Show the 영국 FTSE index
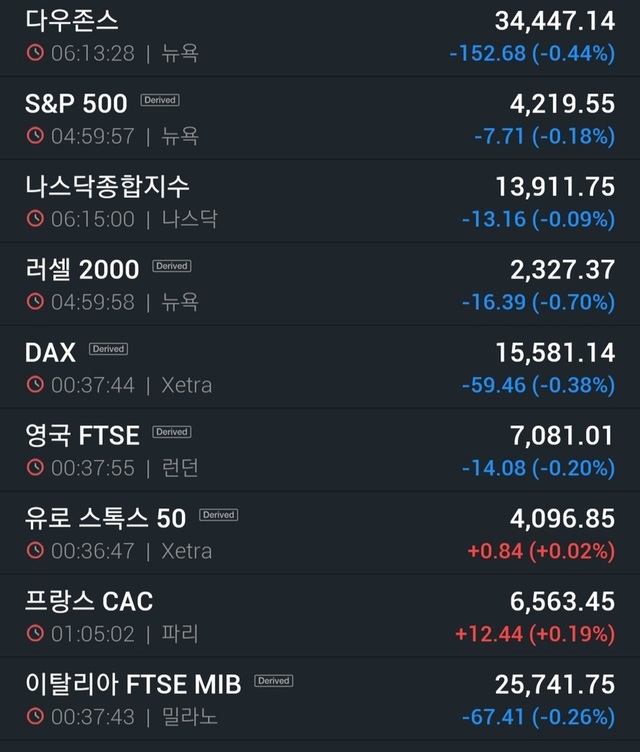 (82, 435)
